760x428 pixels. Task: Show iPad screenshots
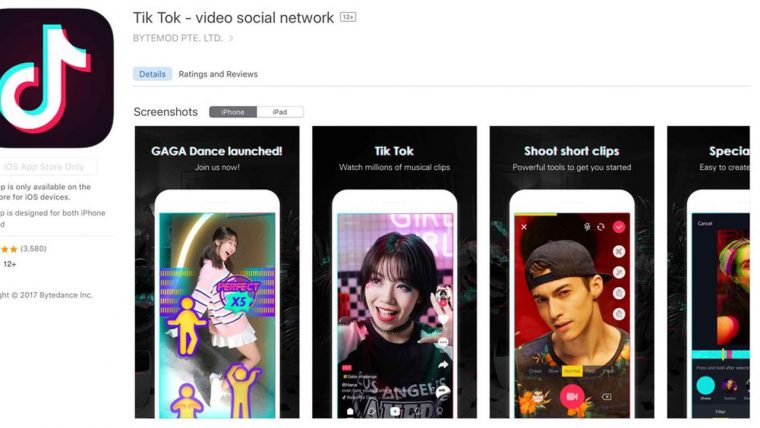pyautogui.click(x=279, y=112)
